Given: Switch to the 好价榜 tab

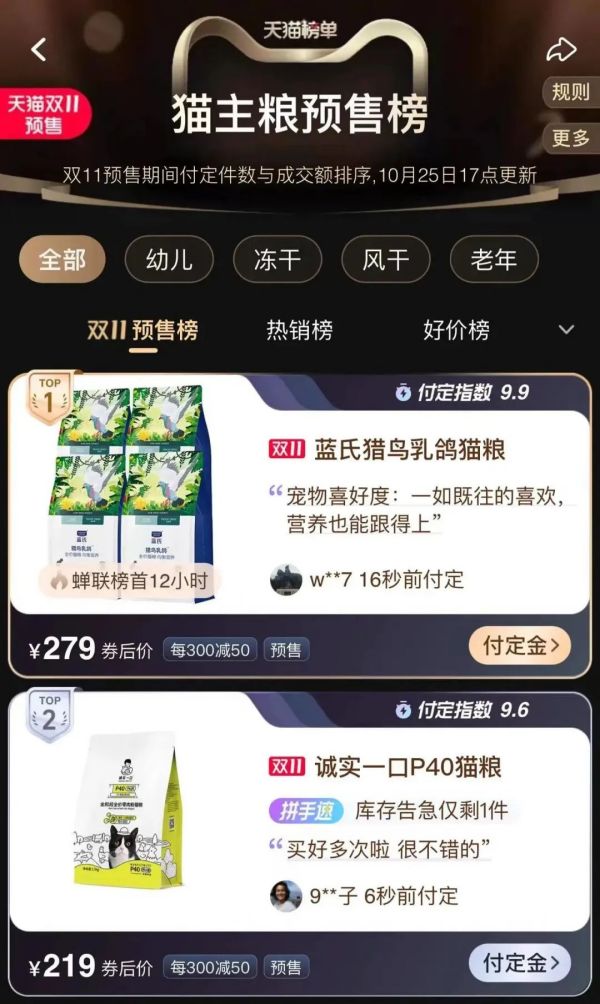Looking at the screenshot, I should (456, 330).
